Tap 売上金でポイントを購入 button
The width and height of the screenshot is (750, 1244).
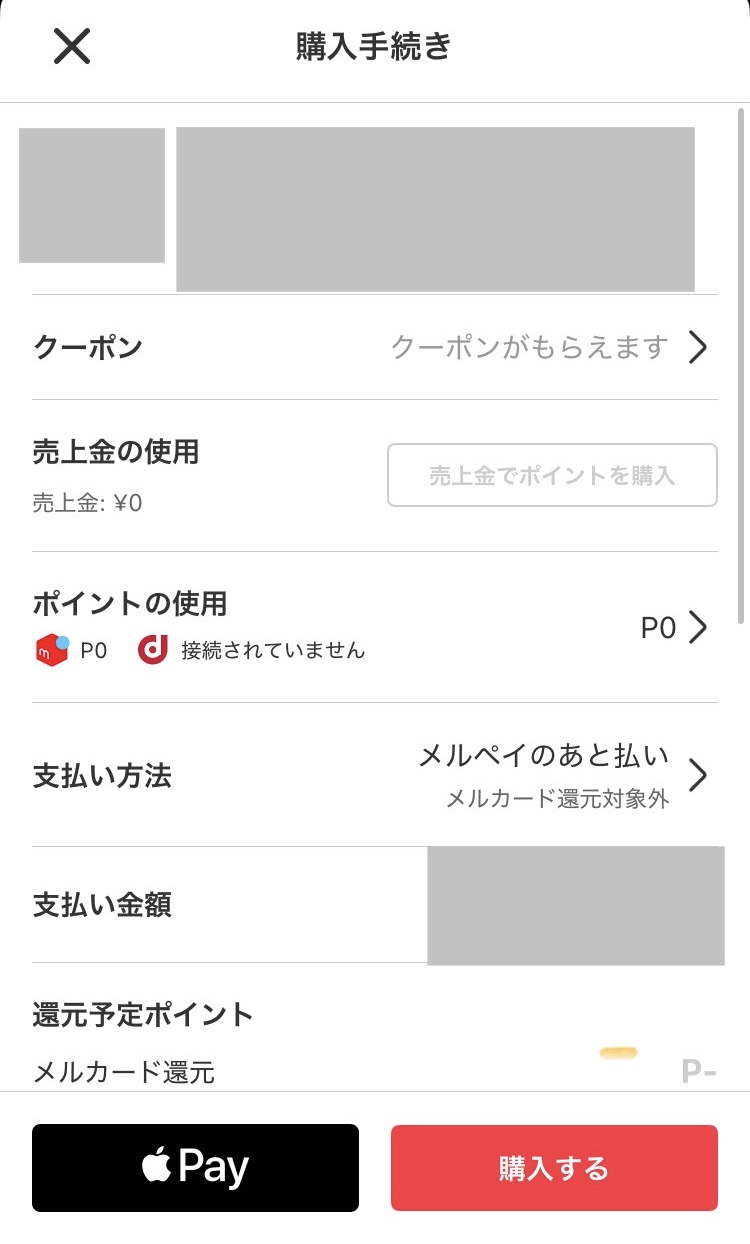[552, 475]
